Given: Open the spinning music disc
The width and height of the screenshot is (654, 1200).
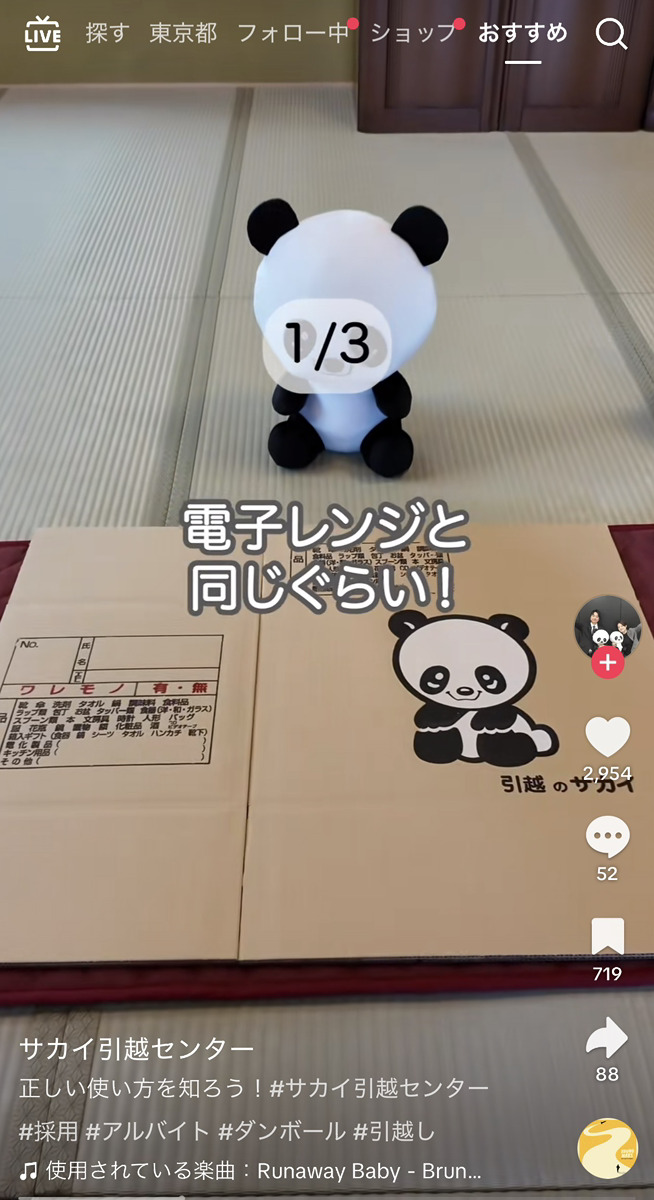Looking at the screenshot, I should point(607,1148).
